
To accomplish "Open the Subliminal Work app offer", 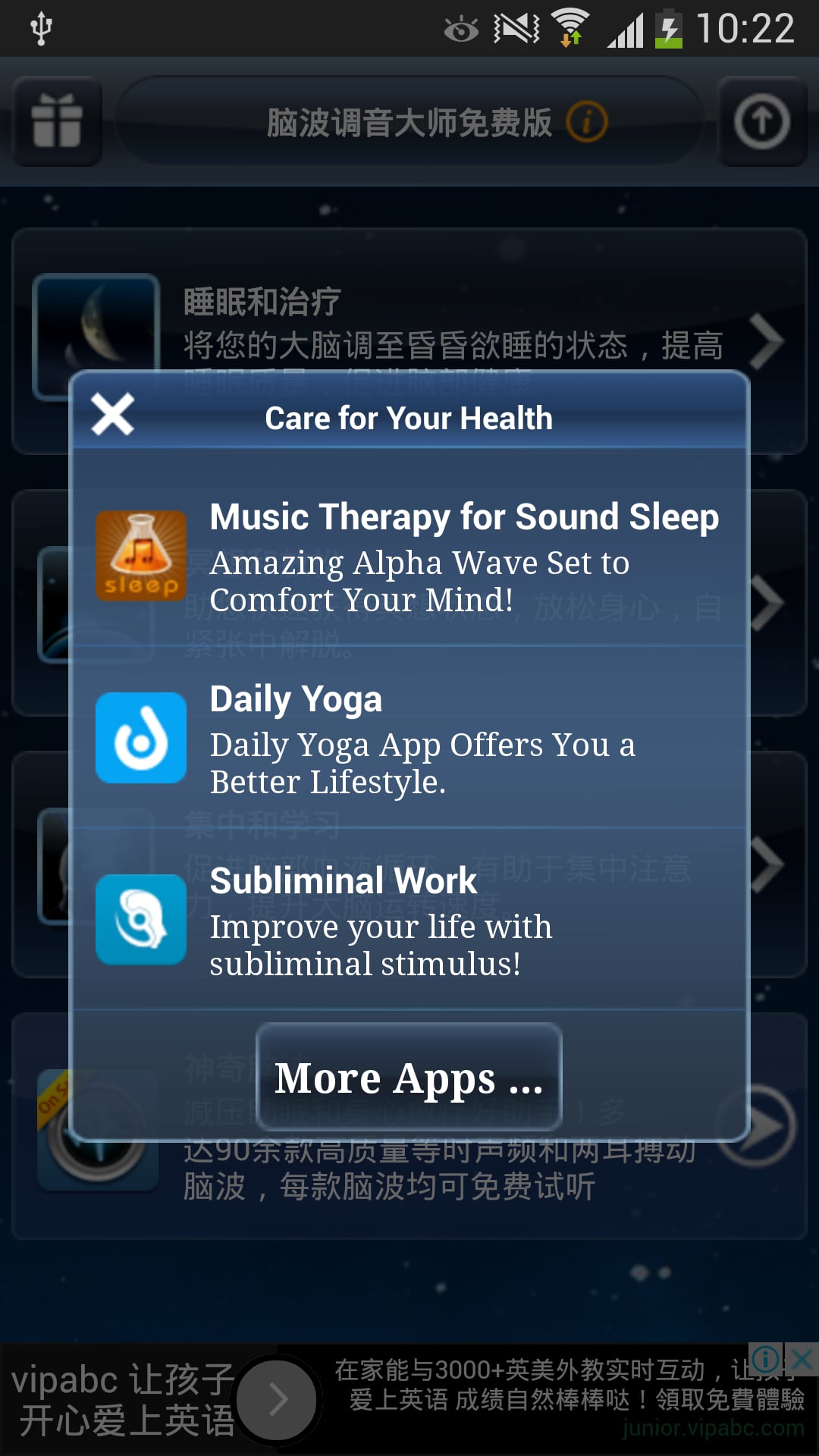I will point(409,920).
